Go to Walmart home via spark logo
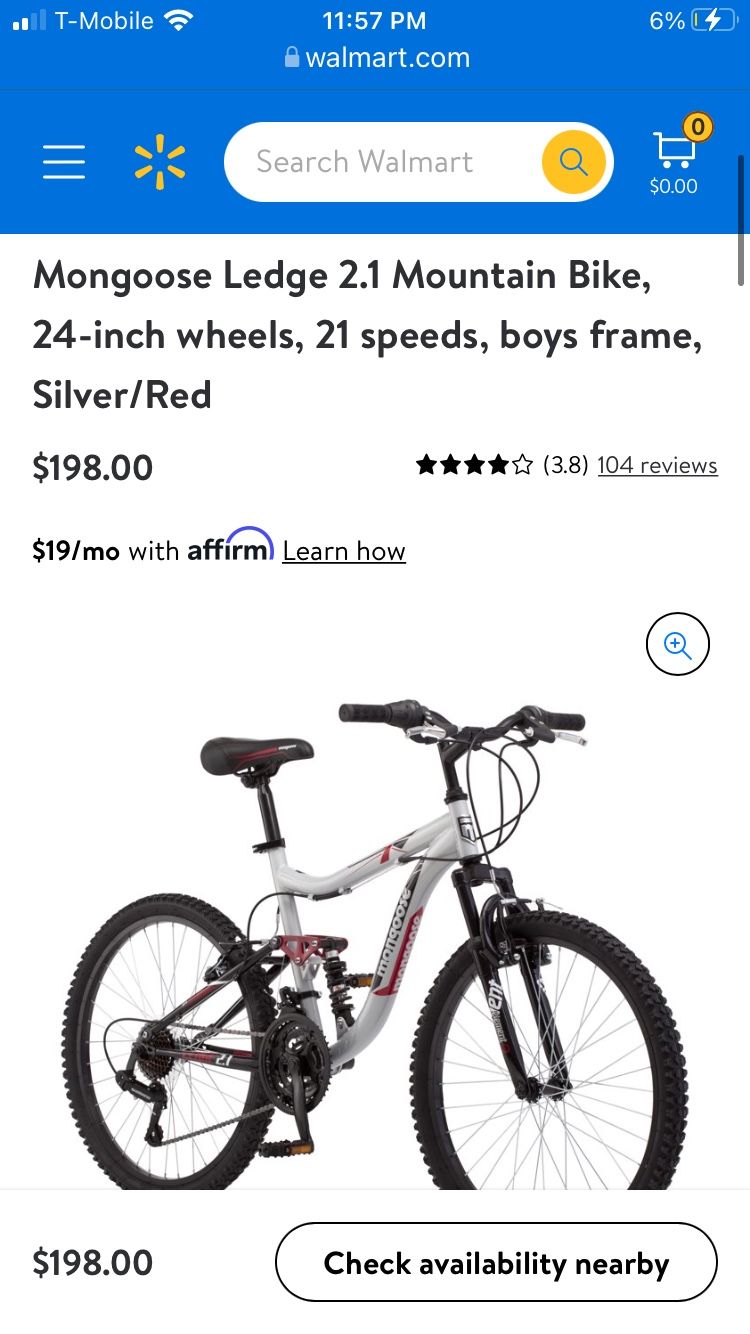 coord(160,162)
